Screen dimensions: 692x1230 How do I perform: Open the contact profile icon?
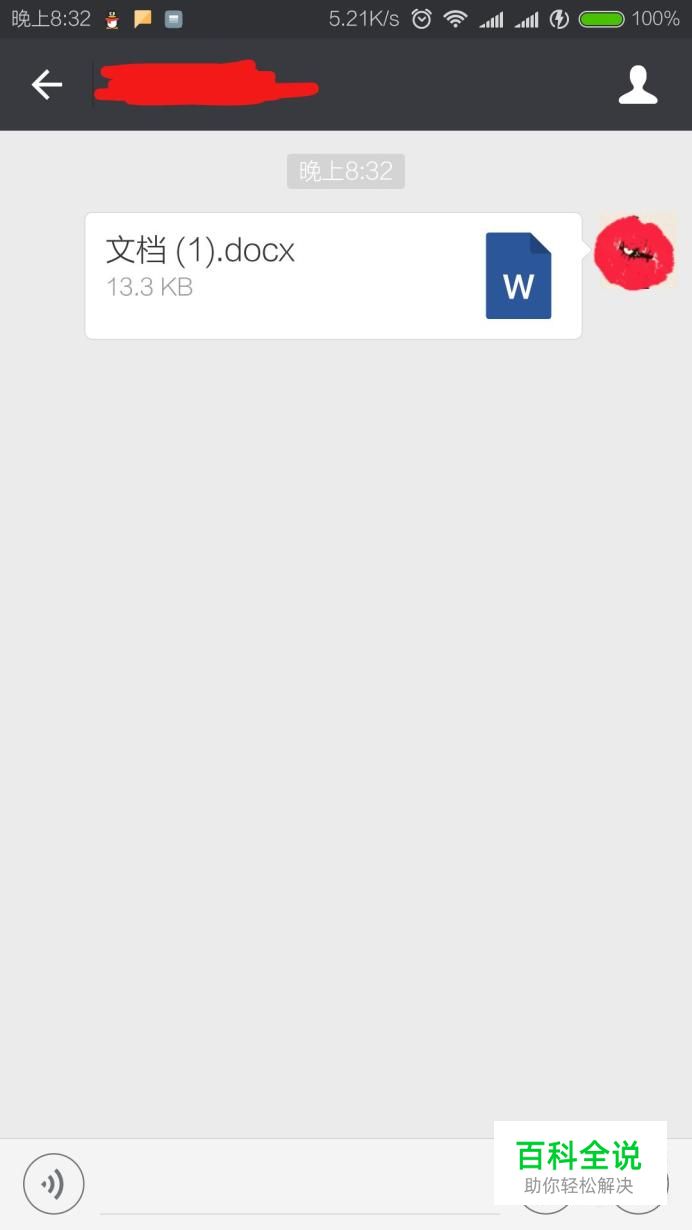637,85
